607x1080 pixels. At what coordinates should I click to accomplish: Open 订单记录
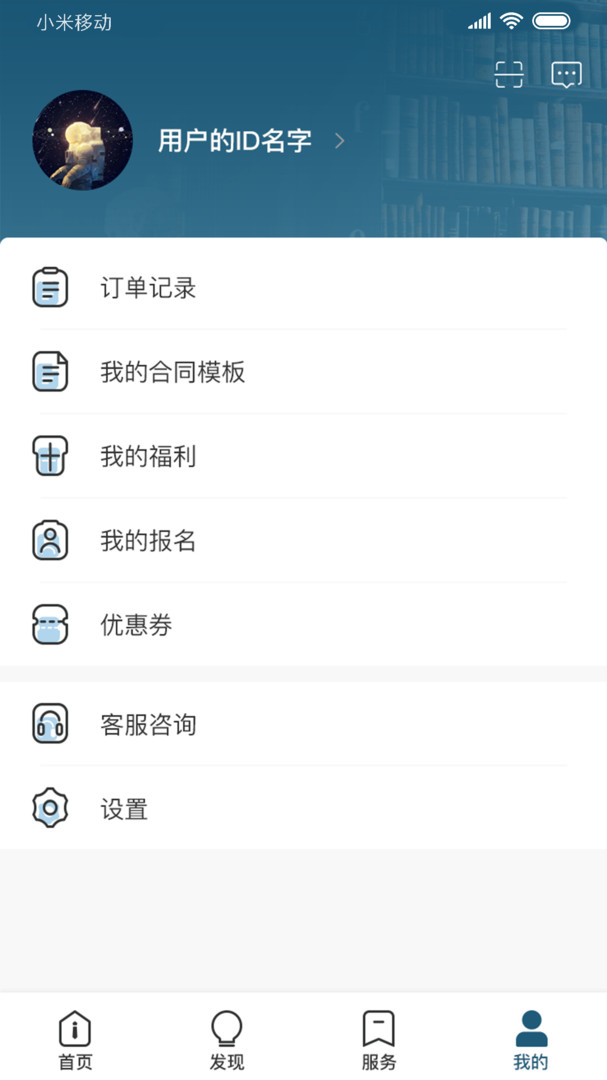pyautogui.click(x=303, y=287)
